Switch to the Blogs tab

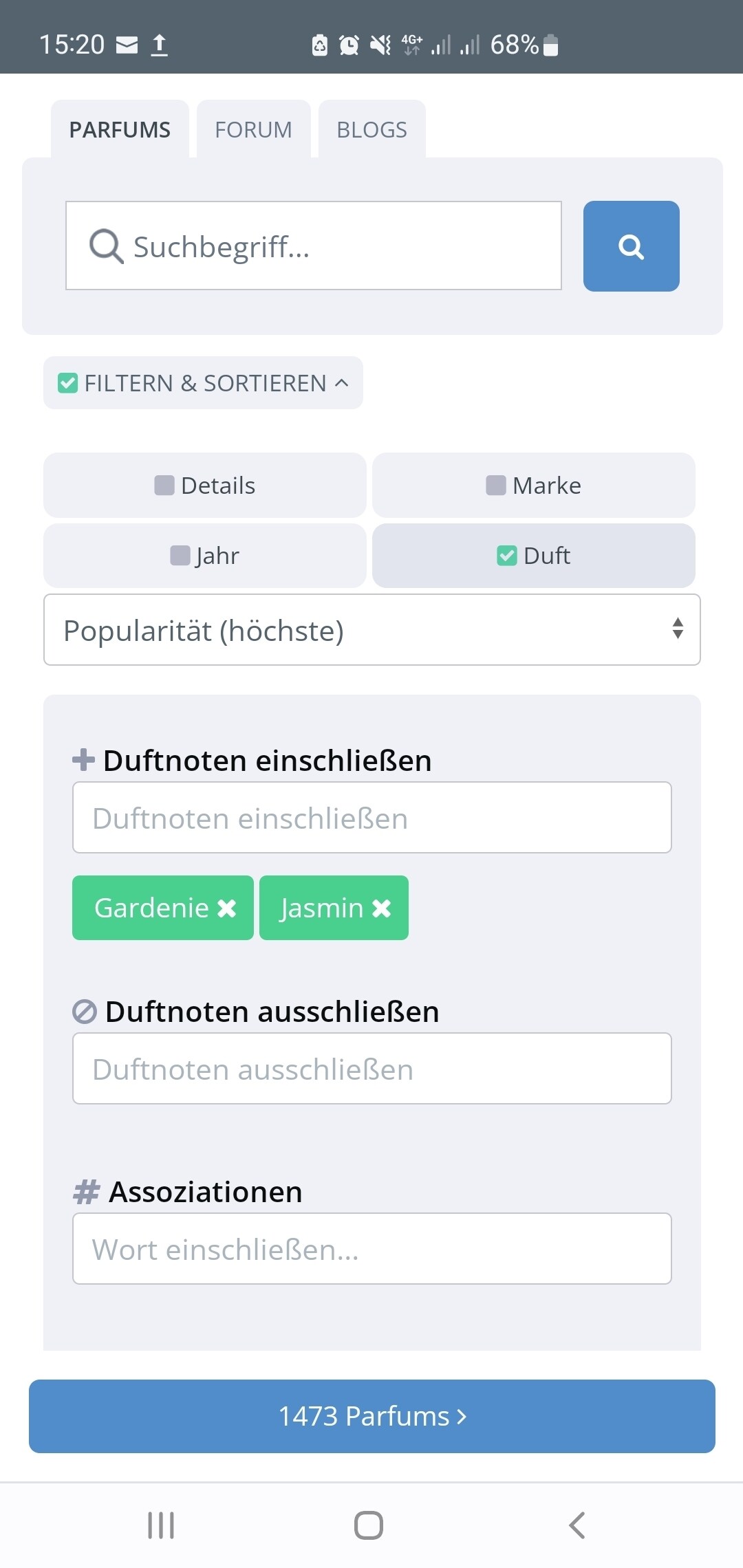(x=371, y=129)
